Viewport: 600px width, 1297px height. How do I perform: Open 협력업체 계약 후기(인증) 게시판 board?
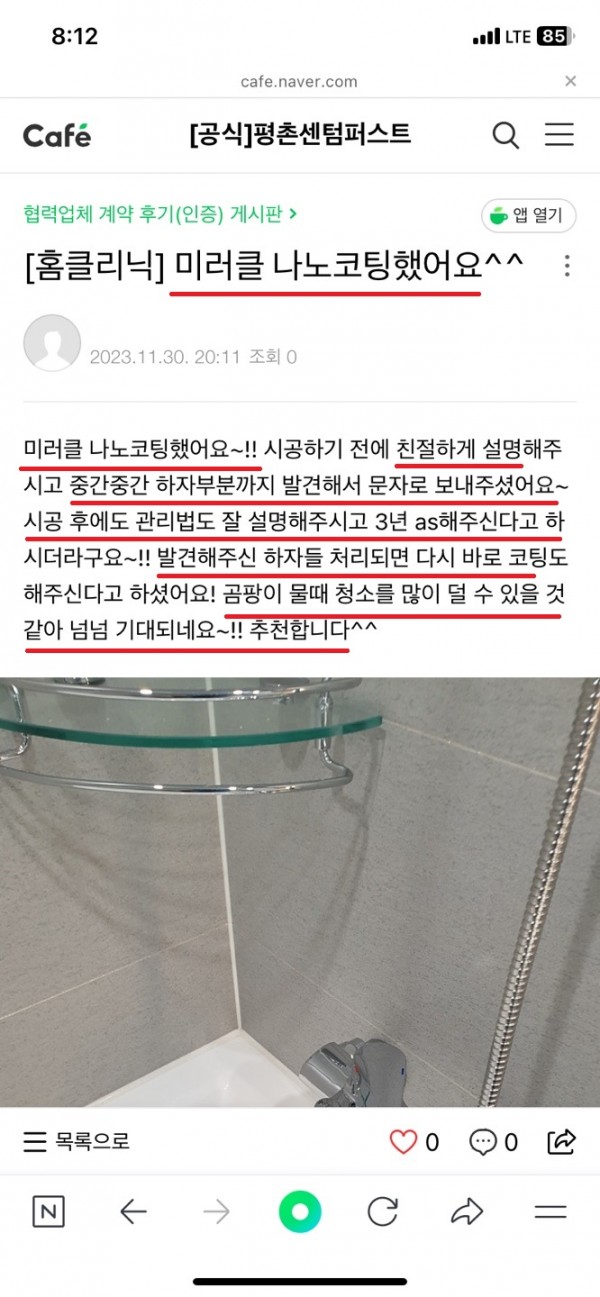[x=159, y=213]
